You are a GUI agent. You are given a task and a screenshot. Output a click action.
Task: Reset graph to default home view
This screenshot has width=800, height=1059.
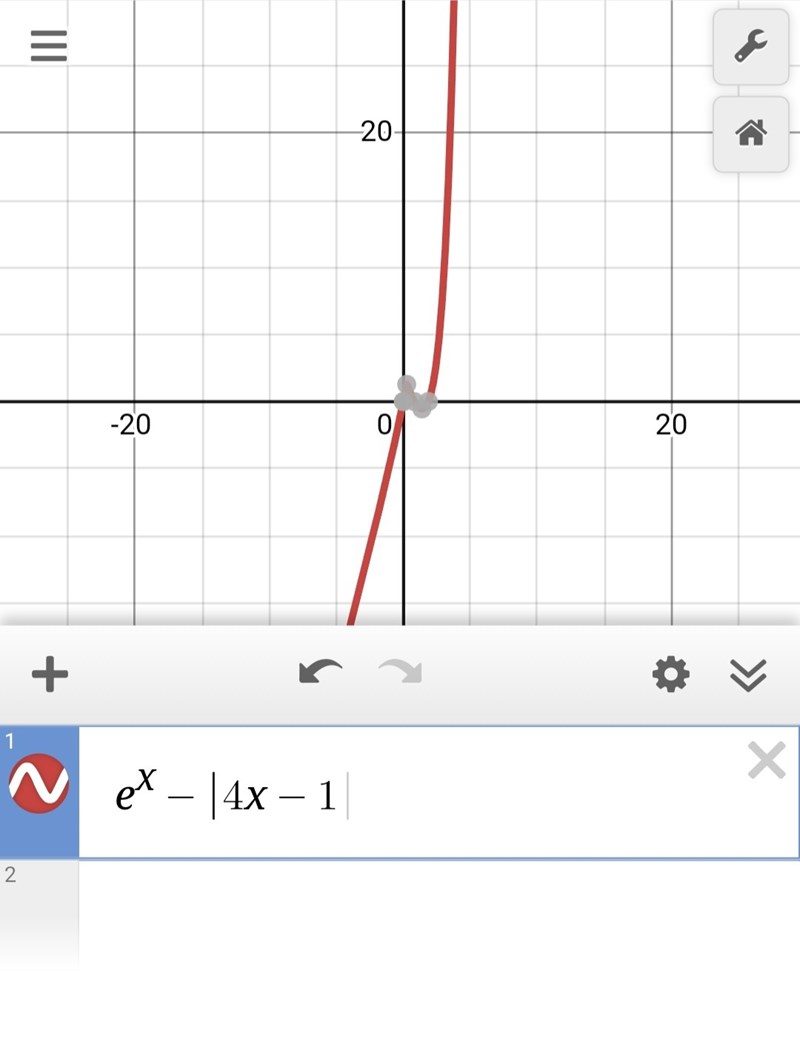tap(750, 133)
